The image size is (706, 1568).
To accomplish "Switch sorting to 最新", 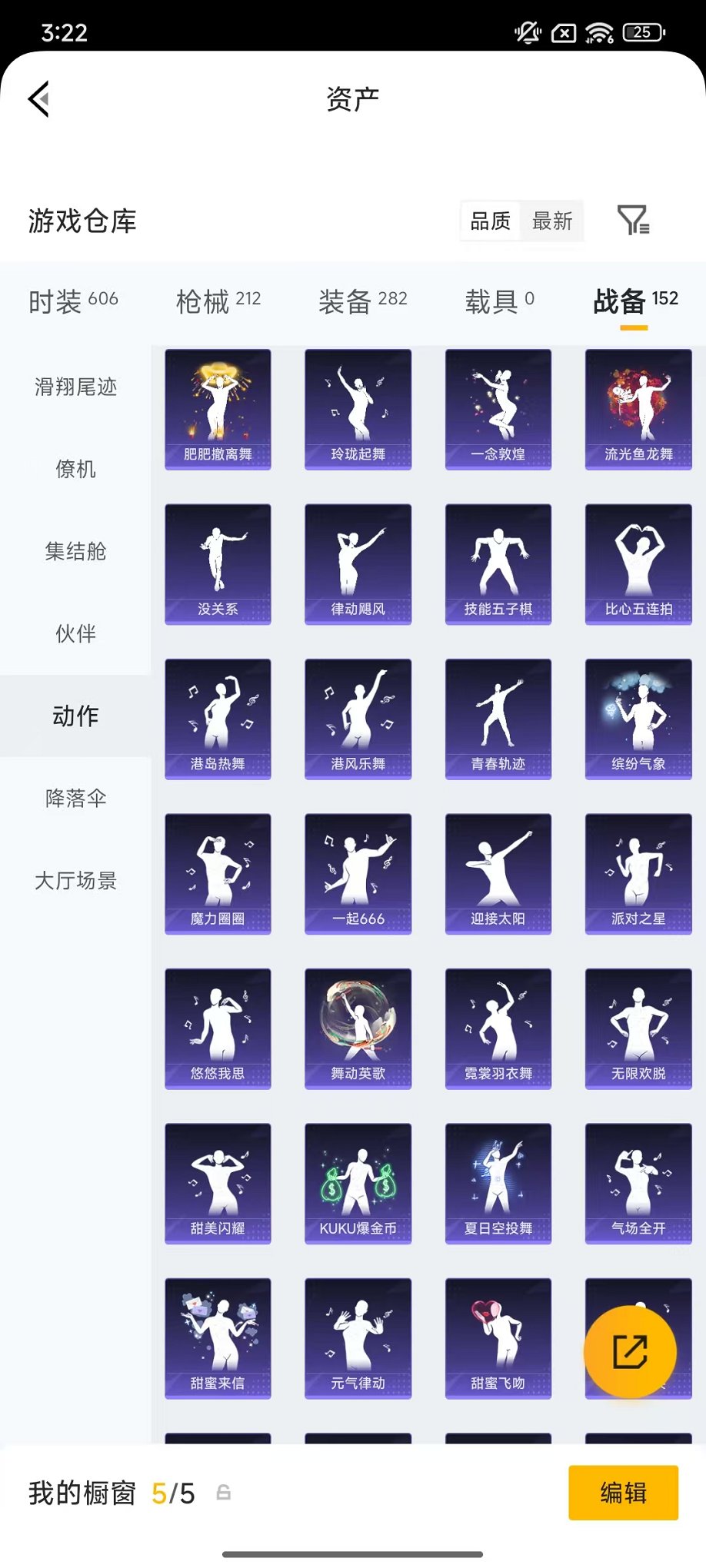I will 553,221.
